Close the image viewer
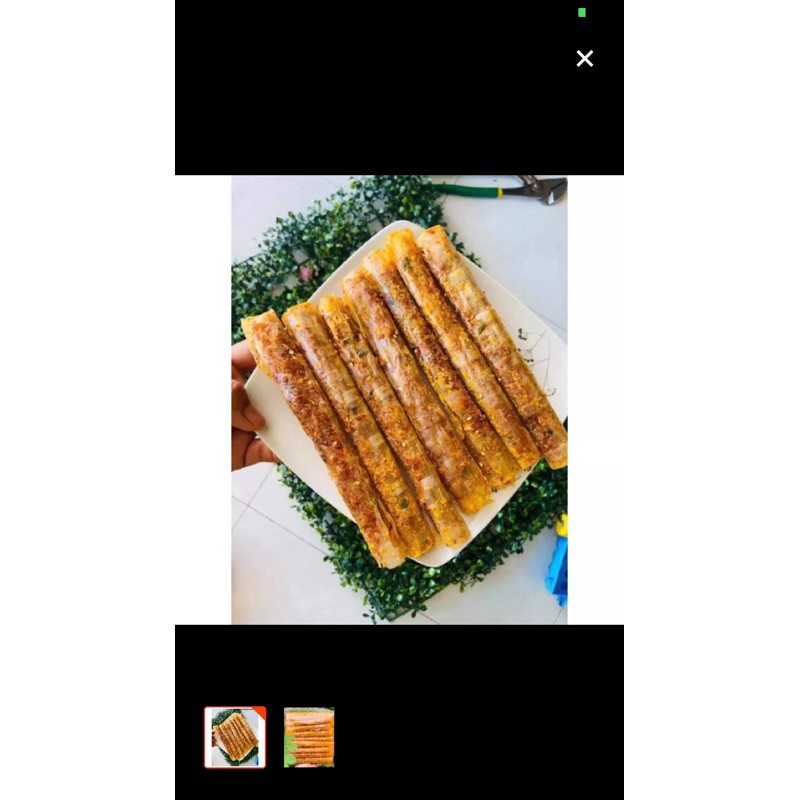Screen dimensions: 800x800 coord(585,59)
